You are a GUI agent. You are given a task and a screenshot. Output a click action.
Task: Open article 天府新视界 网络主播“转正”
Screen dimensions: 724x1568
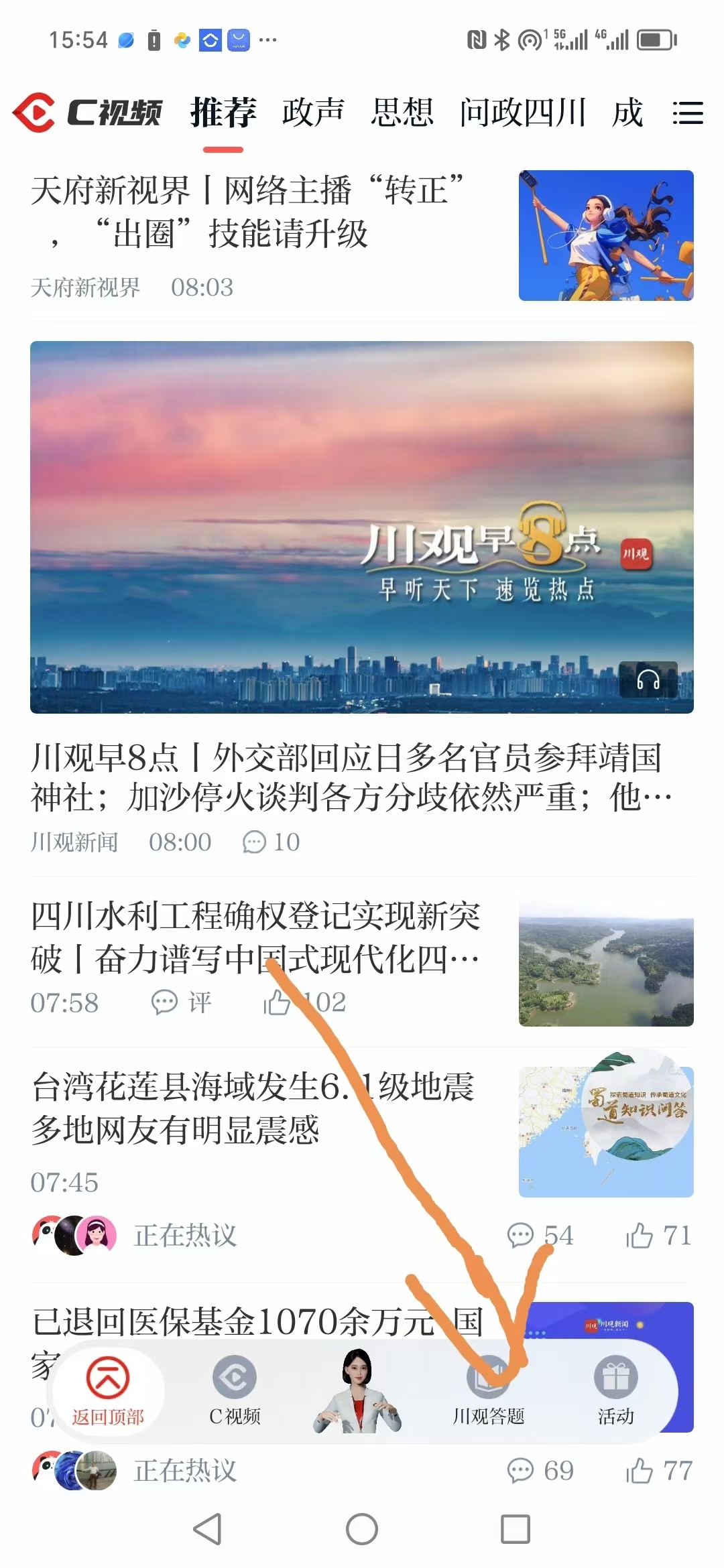(x=247, y=212)
